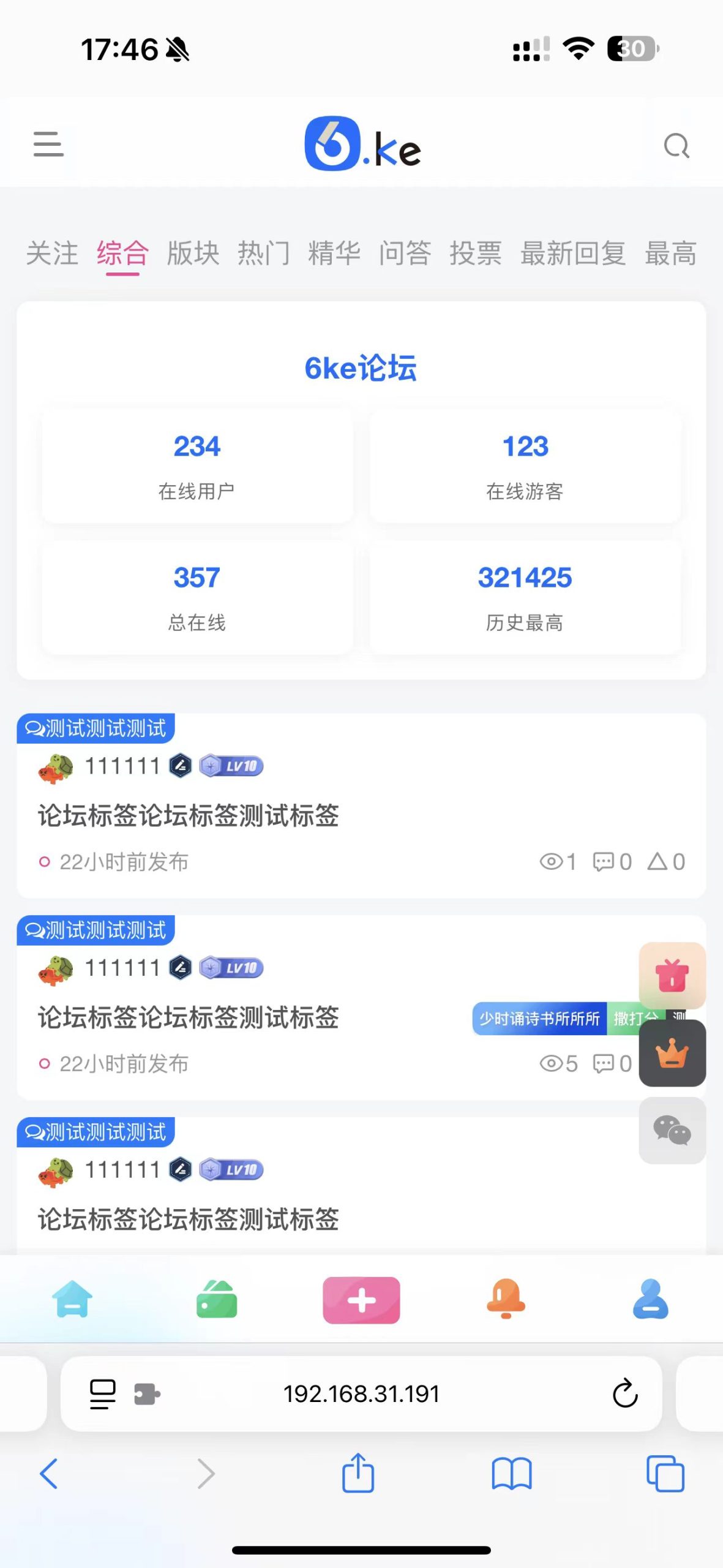The image size is (723, 1568).
Task: Switch to the 关注 tab
Action: (52, 254)
